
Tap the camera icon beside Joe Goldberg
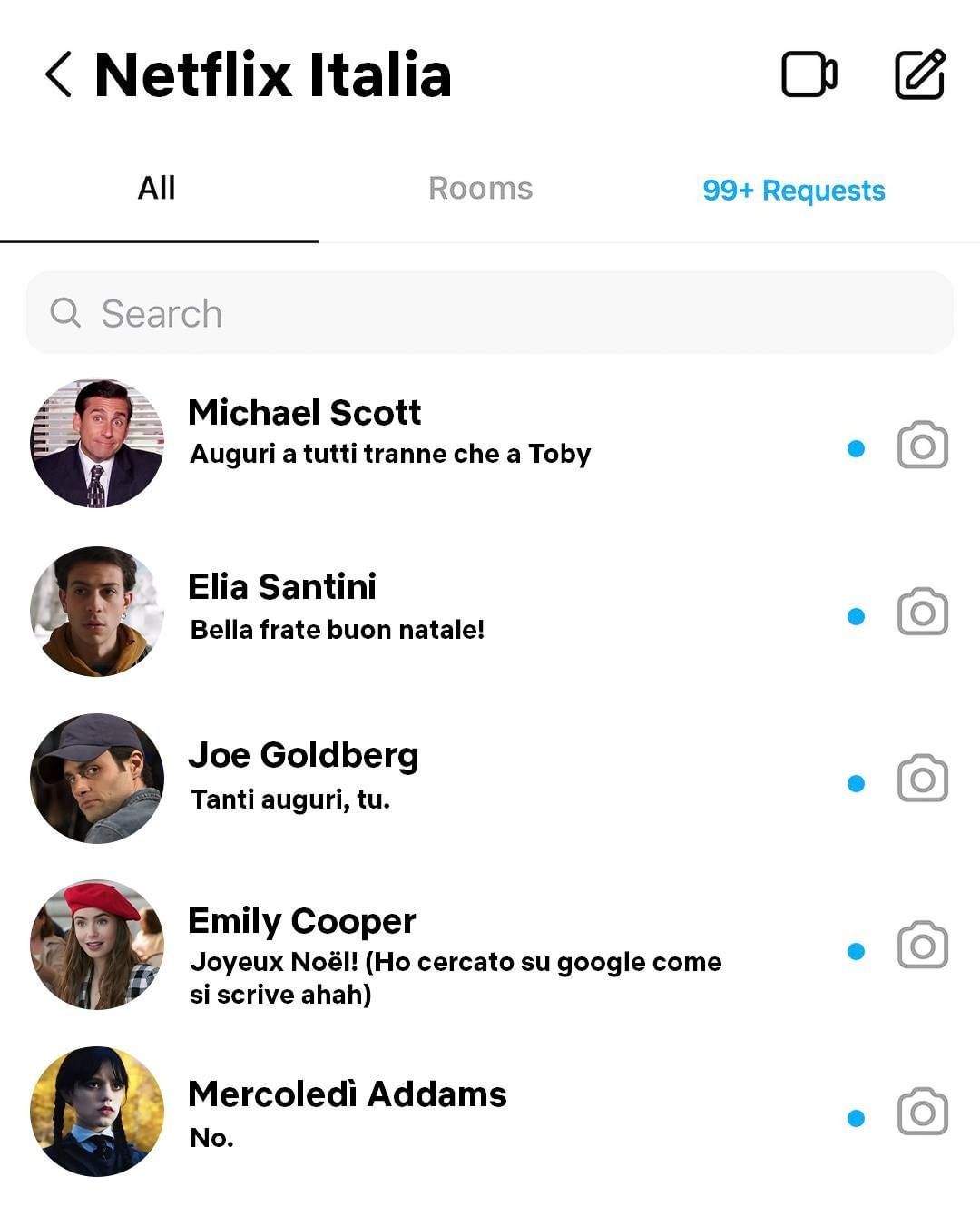(x=923, y=779)
